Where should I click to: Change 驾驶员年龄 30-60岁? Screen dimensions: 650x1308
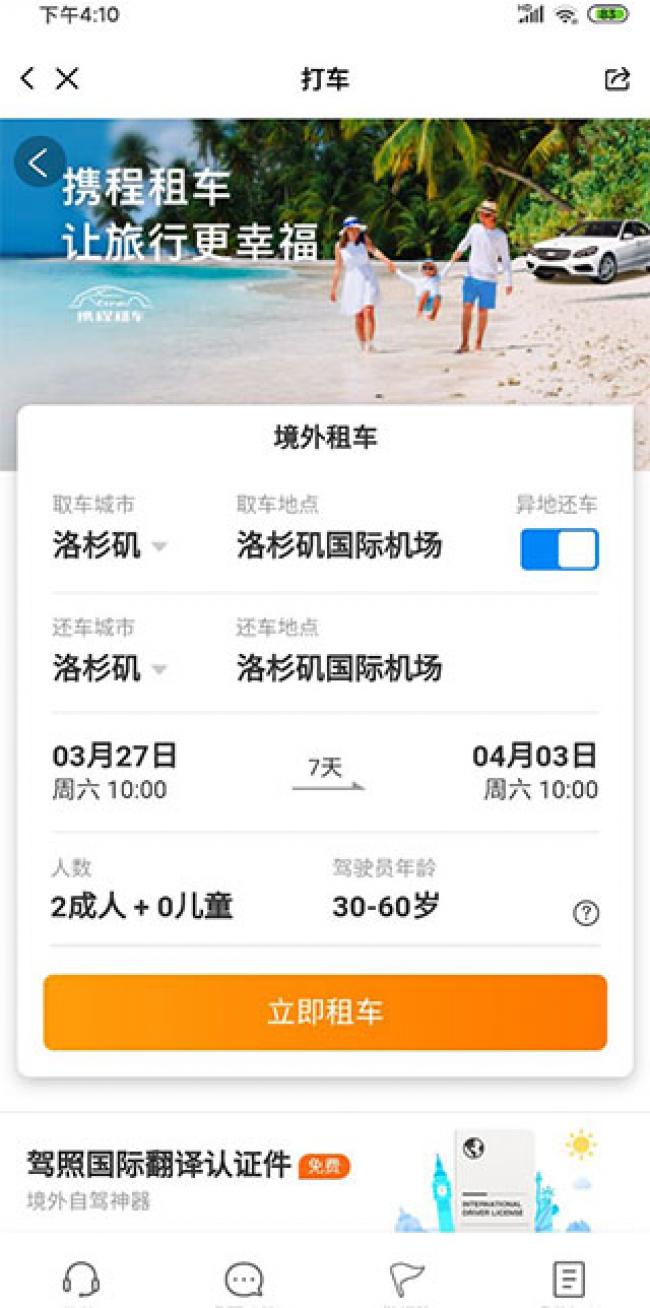(386, 906)
